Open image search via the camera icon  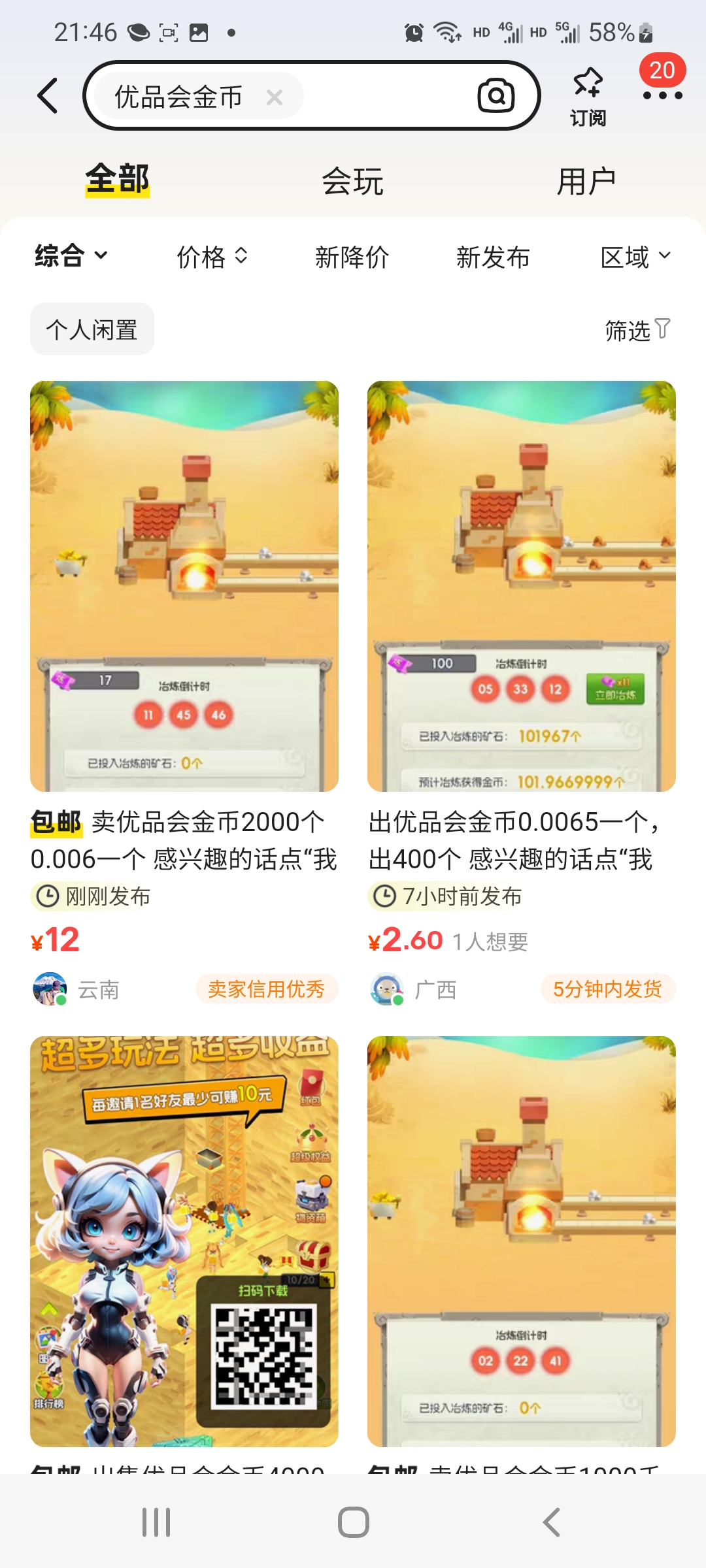496,95
